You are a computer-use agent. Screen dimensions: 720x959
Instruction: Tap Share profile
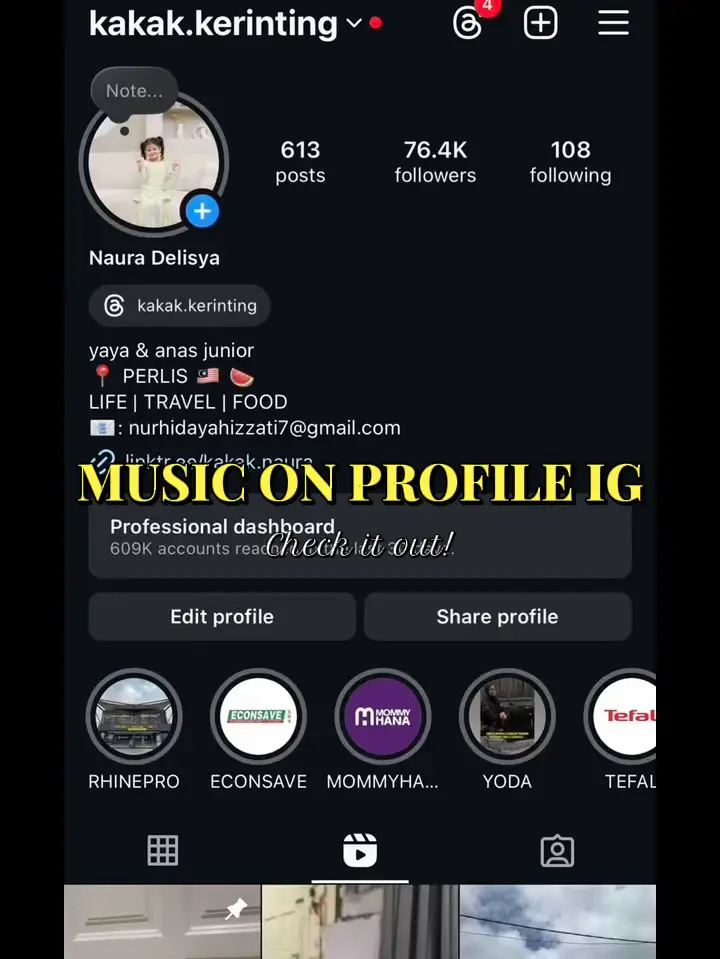tap(497, 616)
